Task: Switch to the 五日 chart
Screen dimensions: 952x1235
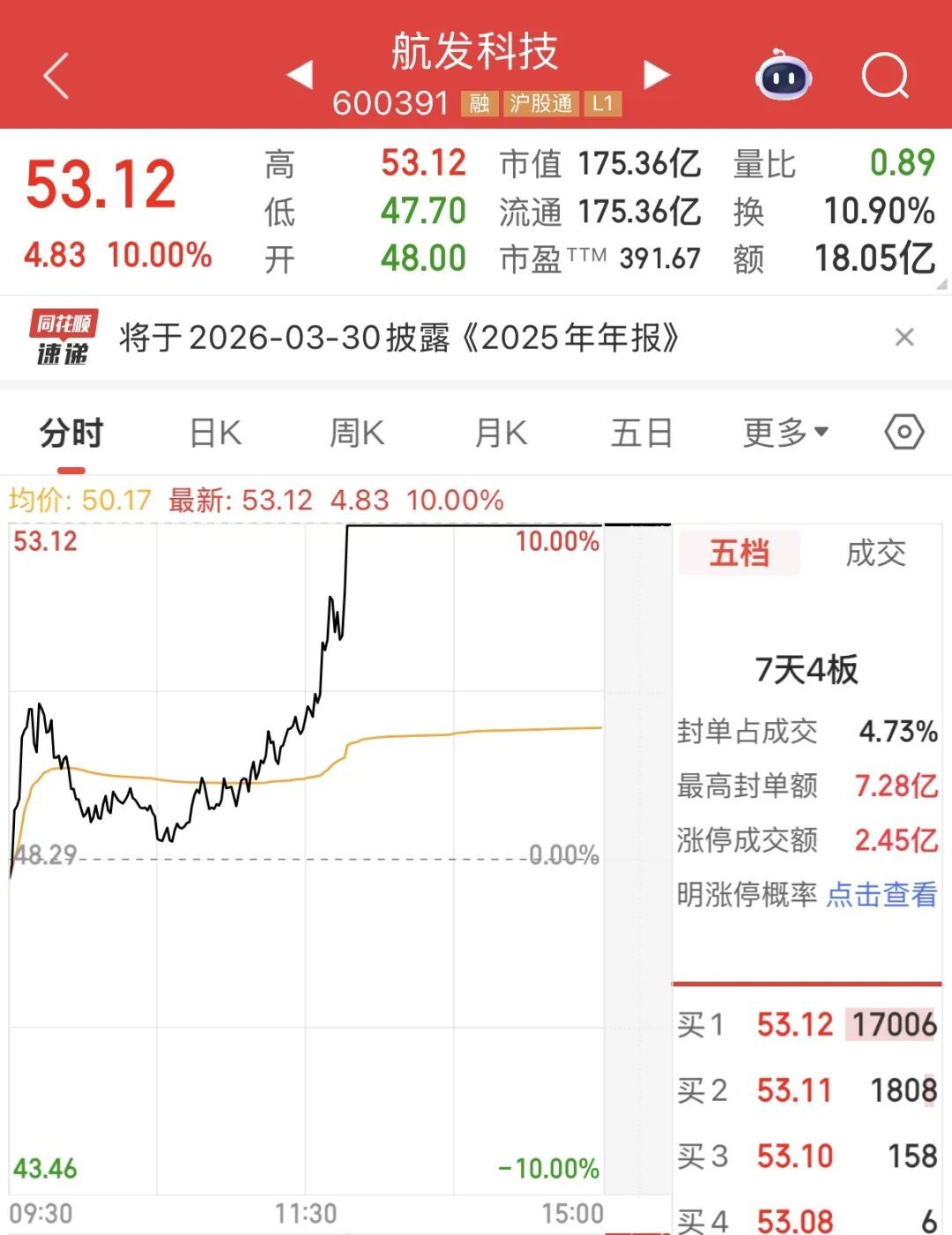Action: [x=642, y=434]
